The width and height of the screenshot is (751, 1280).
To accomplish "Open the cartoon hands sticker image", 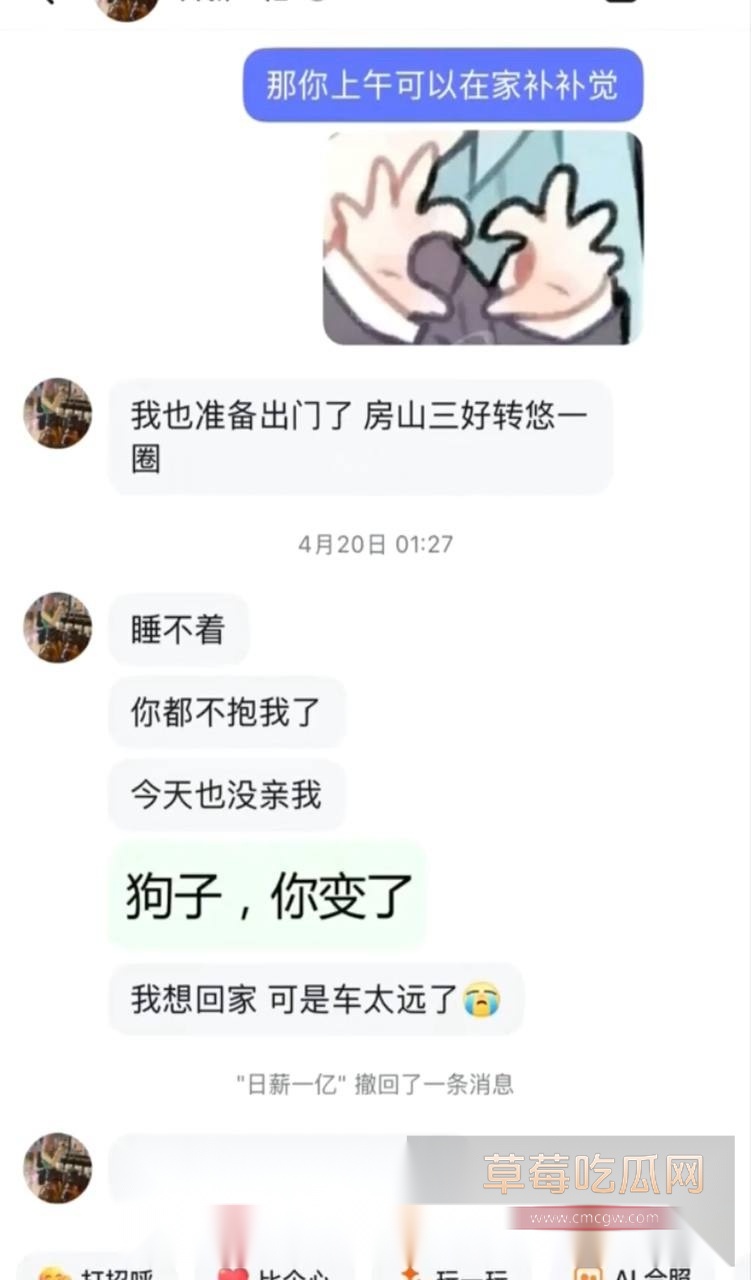I will coord(482,238).
